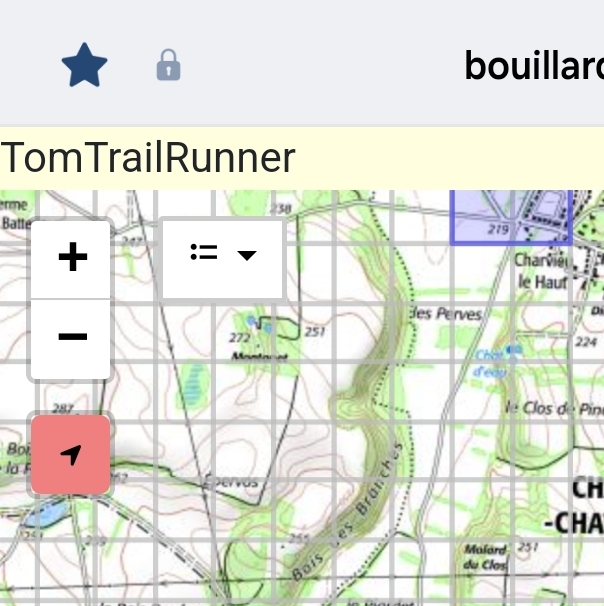
Task: Tap the star bookmark icon
Action: coord(84,66)
